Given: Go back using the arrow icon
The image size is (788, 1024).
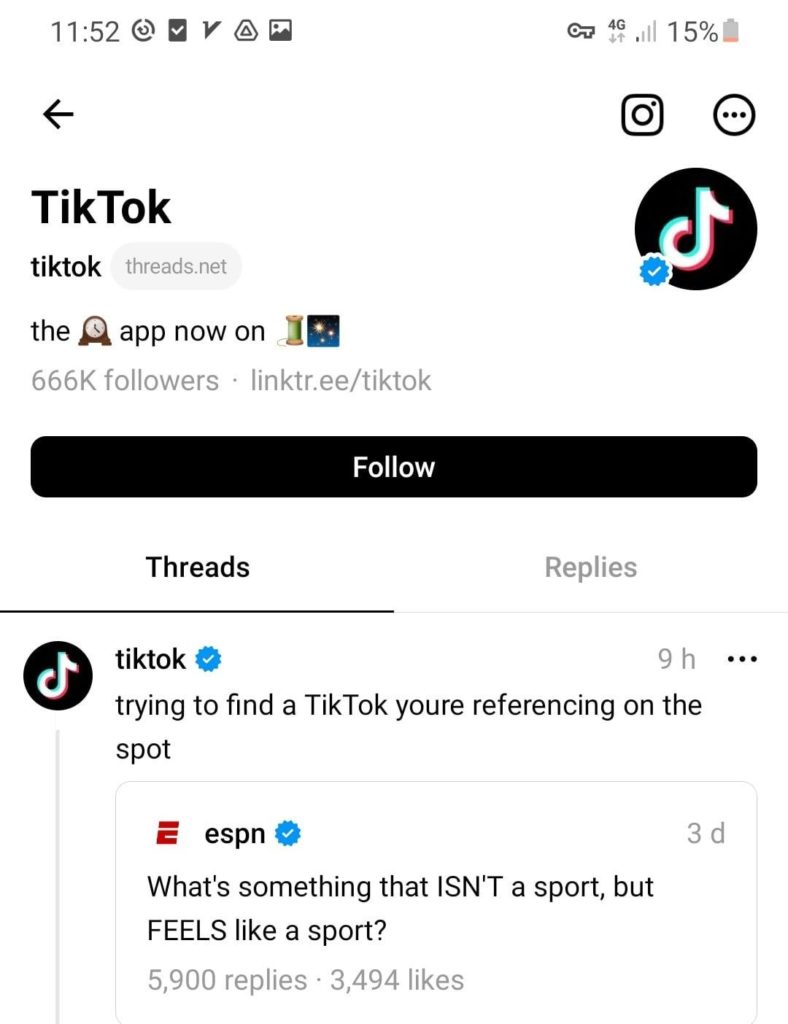Looking at the screenshot, I should coord(58,116).
